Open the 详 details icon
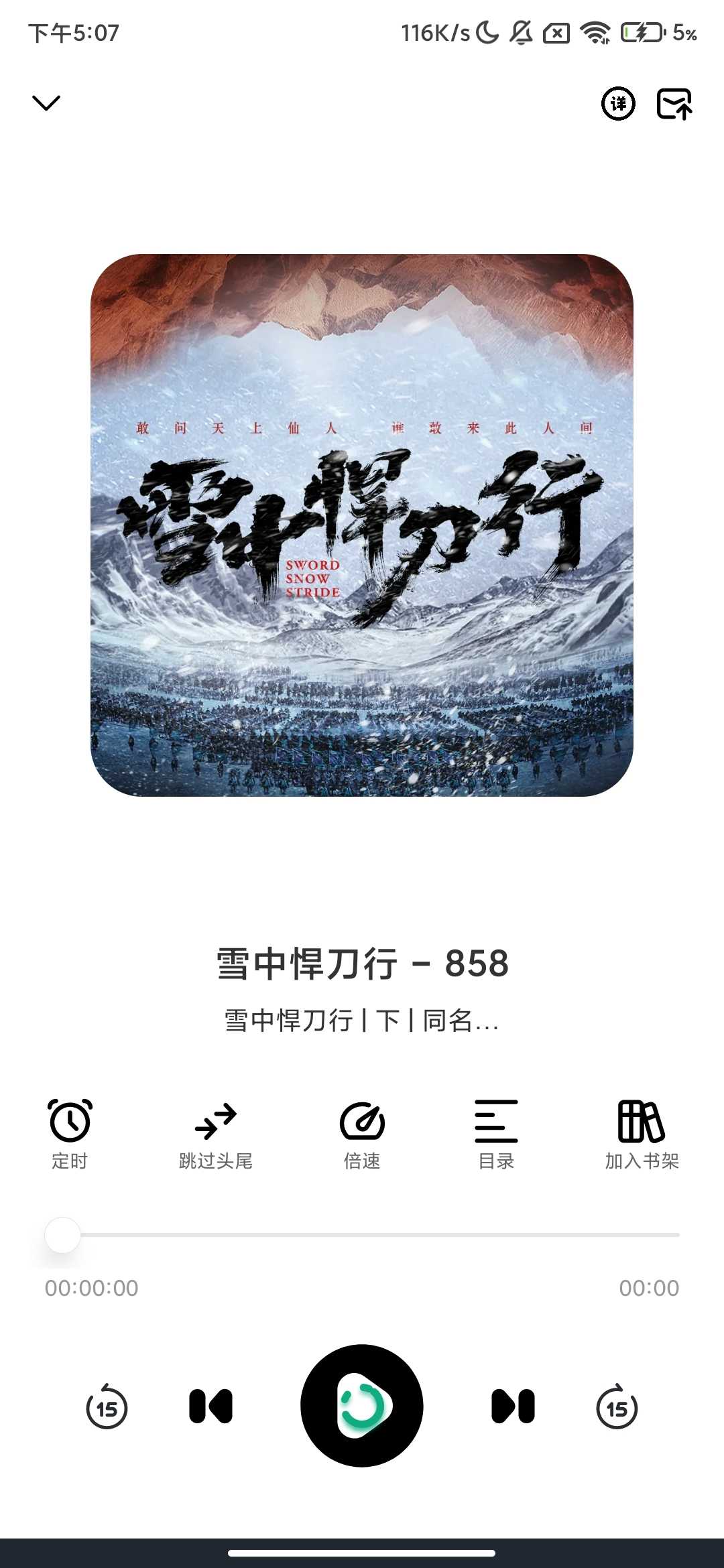 pyautogui.click(x=617, y=104)
